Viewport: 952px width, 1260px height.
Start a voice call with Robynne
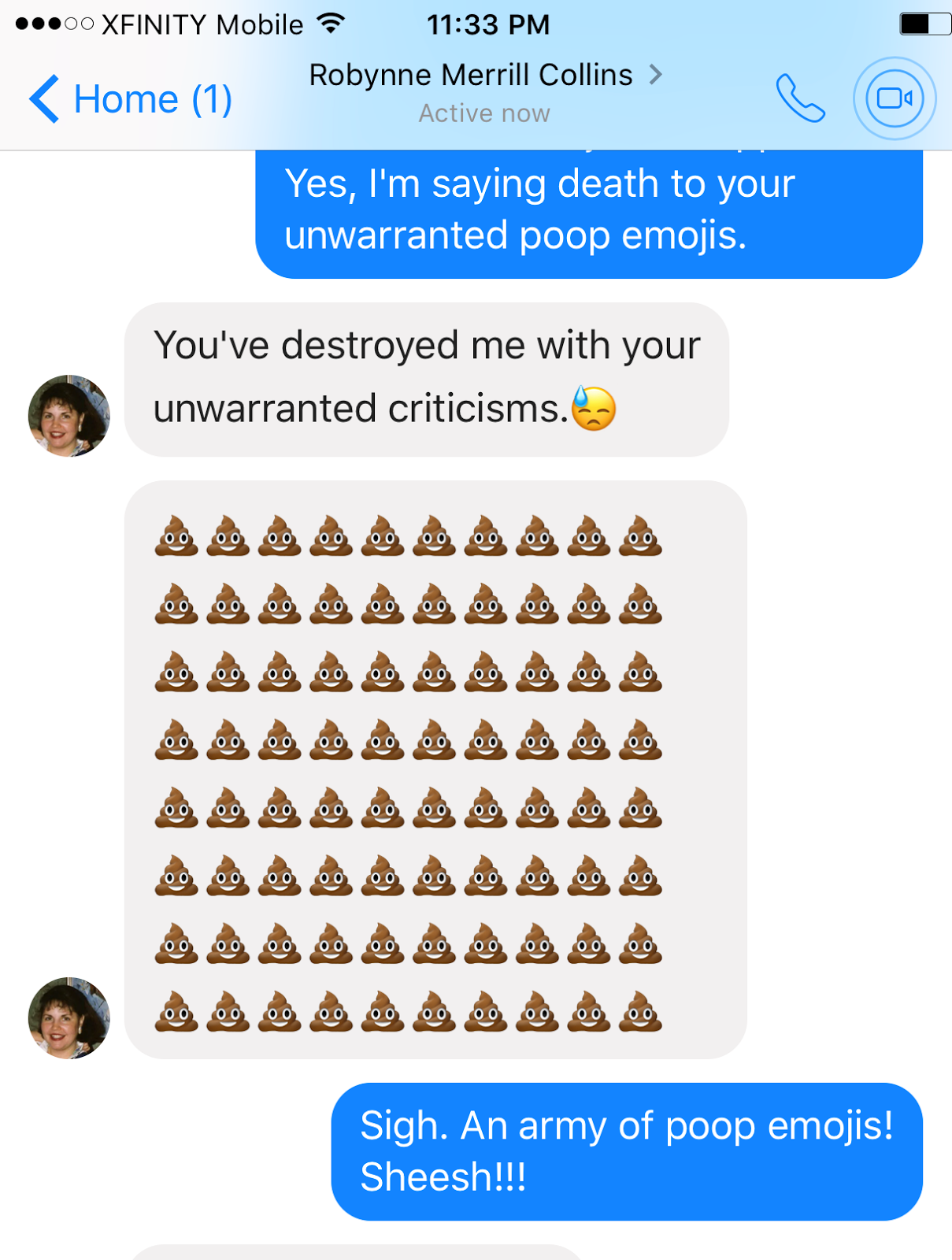(800, 98)
